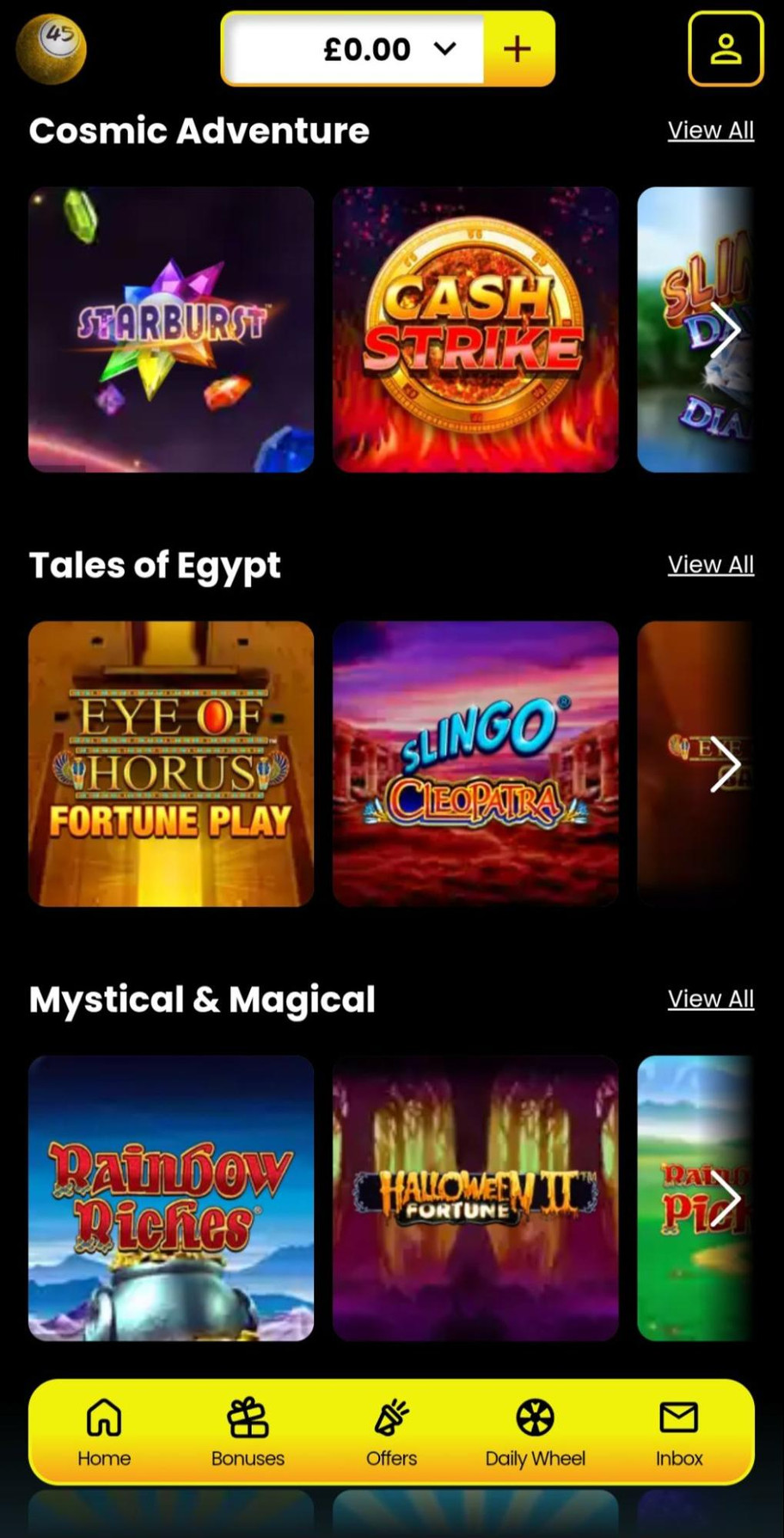Screen dimensions: 784x1538
Task: Open the account profile icon
Action: (x=725, y=49)
